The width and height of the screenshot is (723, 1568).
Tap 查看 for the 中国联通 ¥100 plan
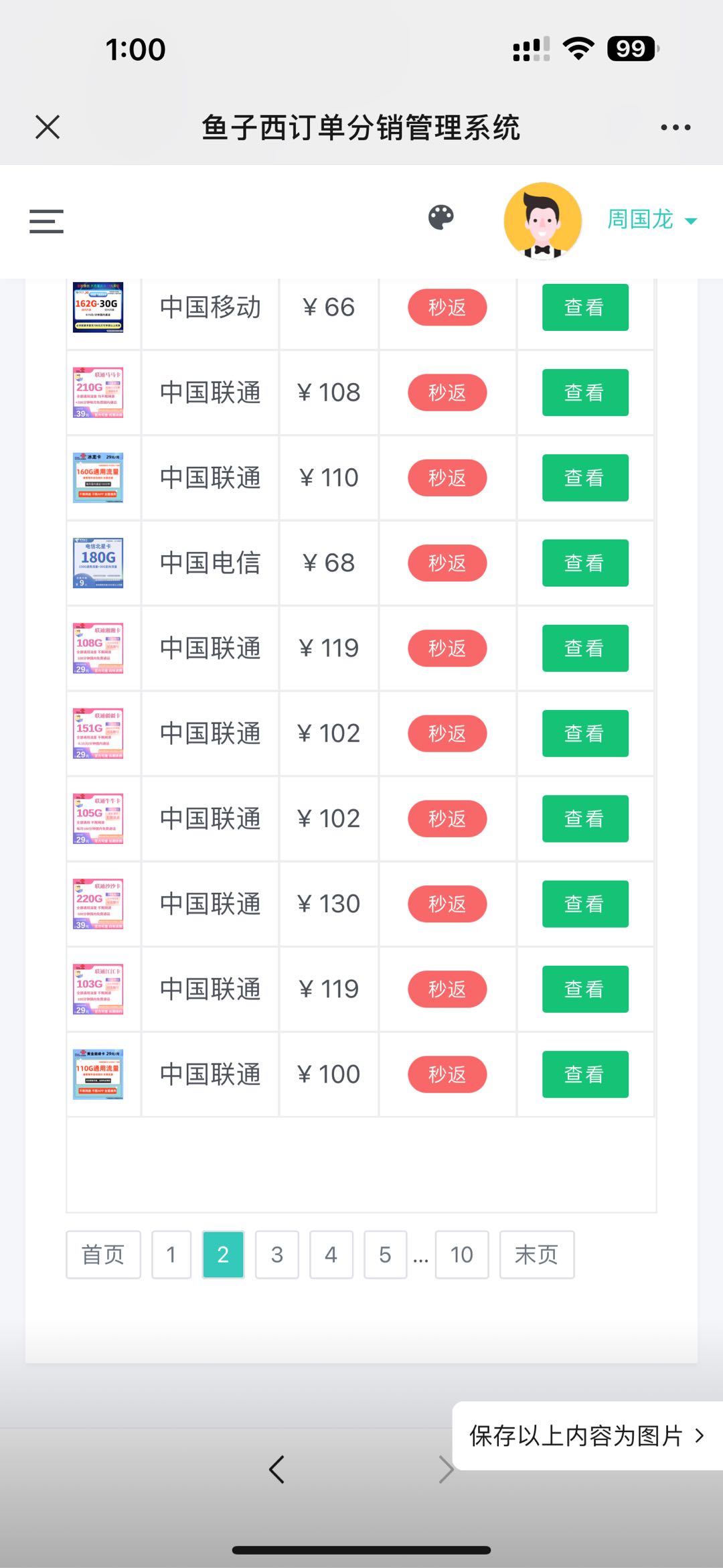tap(585, 1074)
